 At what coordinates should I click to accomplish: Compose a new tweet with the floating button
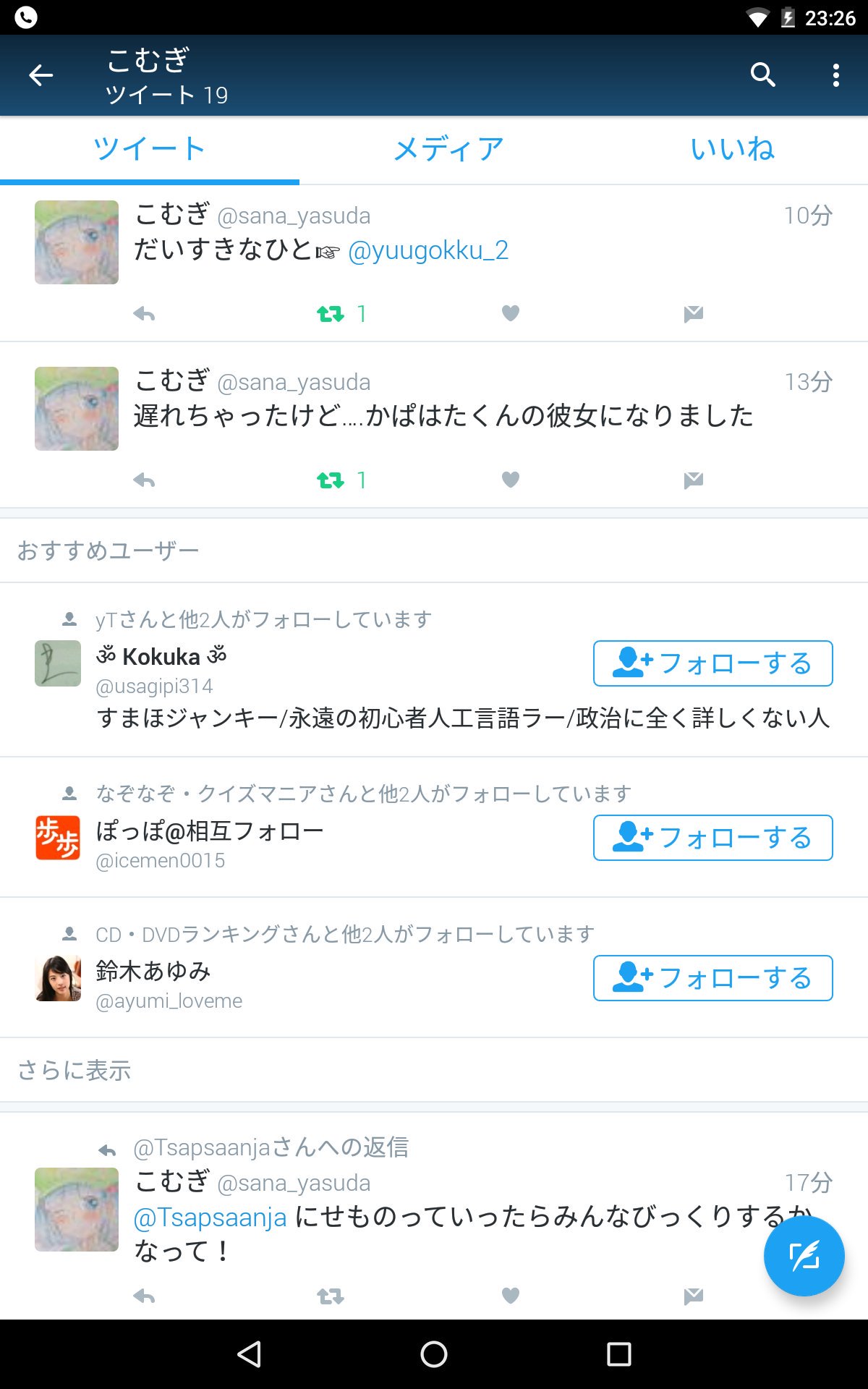tap(804, 1256)
